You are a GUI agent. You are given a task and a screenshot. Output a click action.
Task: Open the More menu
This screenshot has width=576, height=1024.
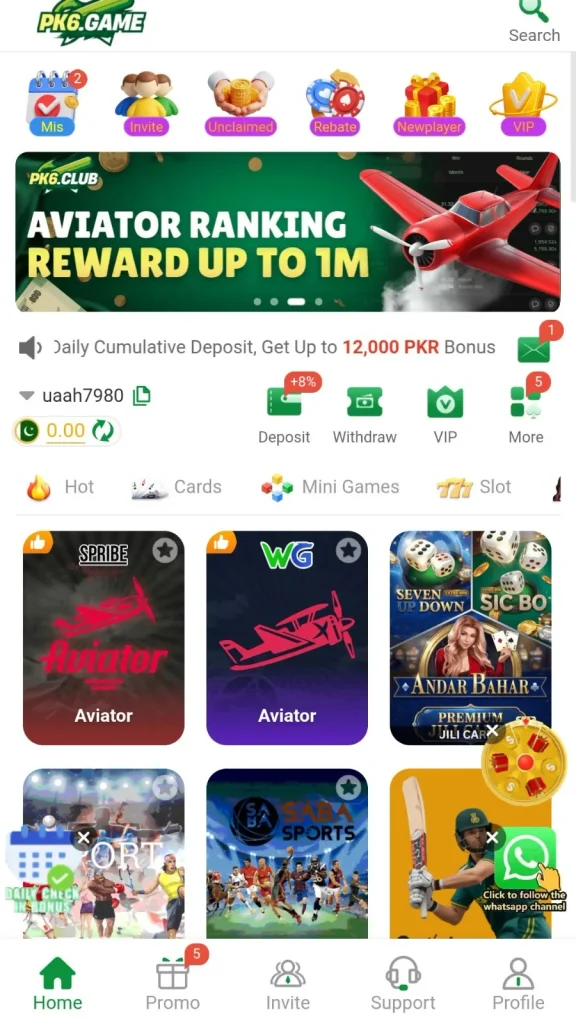526,414
